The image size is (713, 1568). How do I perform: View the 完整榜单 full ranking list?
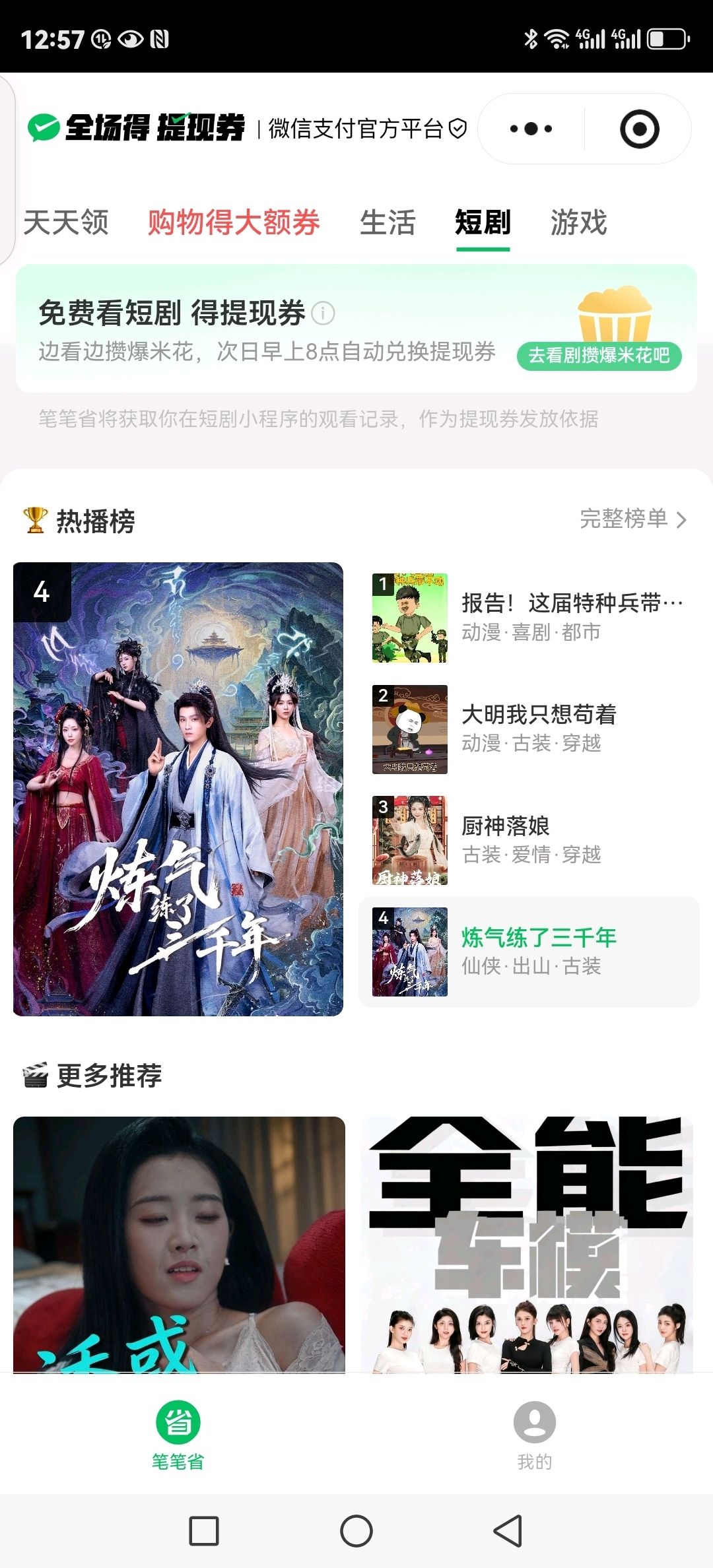click(x=632, y=519)
